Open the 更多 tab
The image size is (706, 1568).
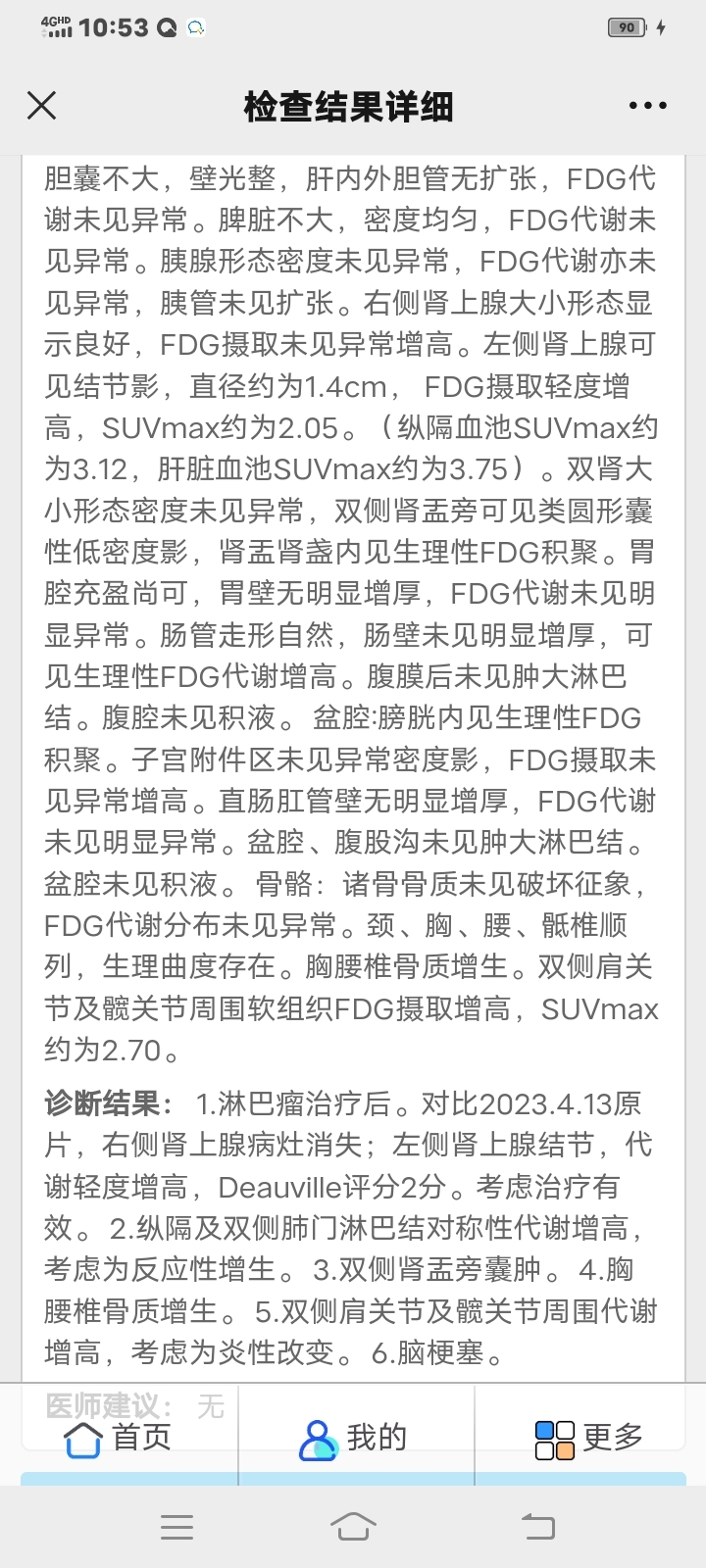click(589, 1438)
